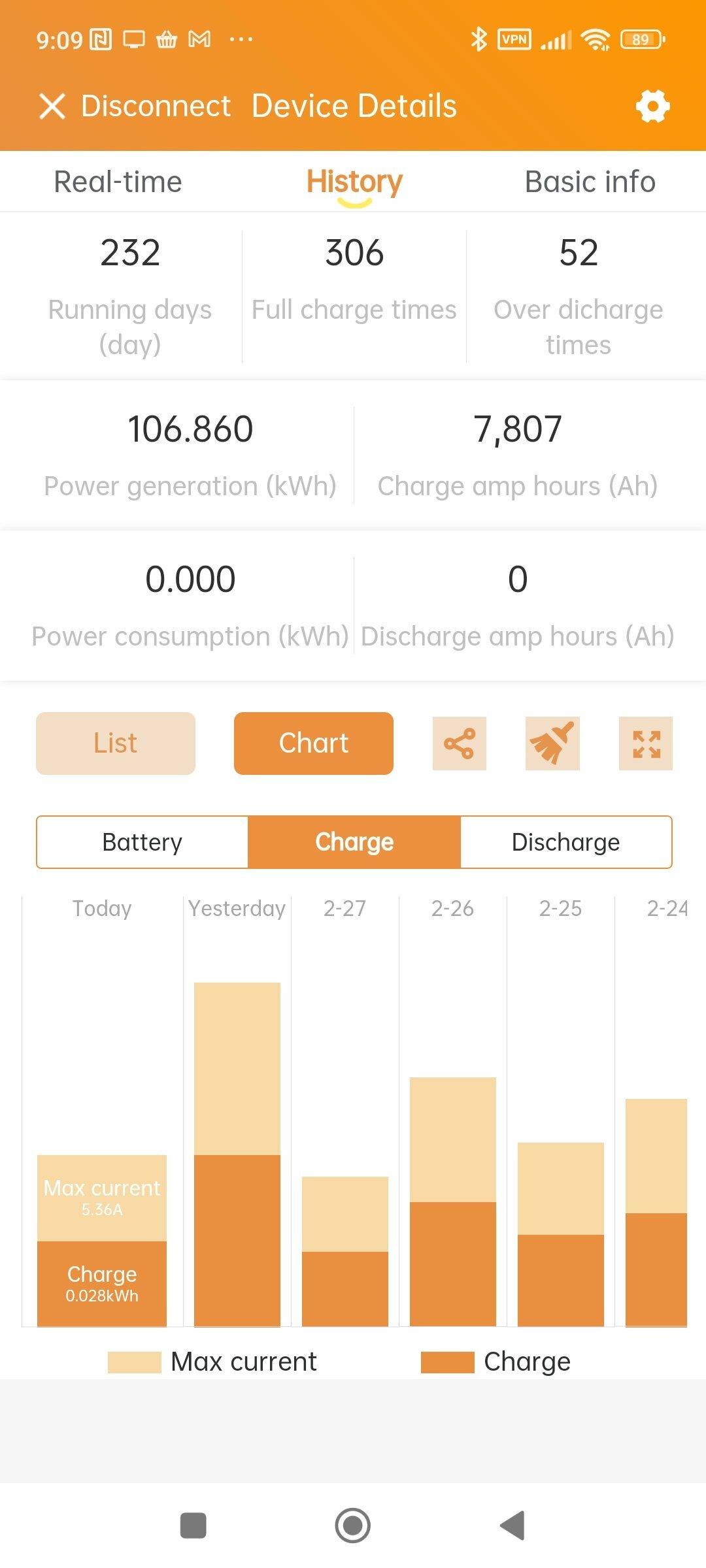Switch to List view

click(116, 743)
